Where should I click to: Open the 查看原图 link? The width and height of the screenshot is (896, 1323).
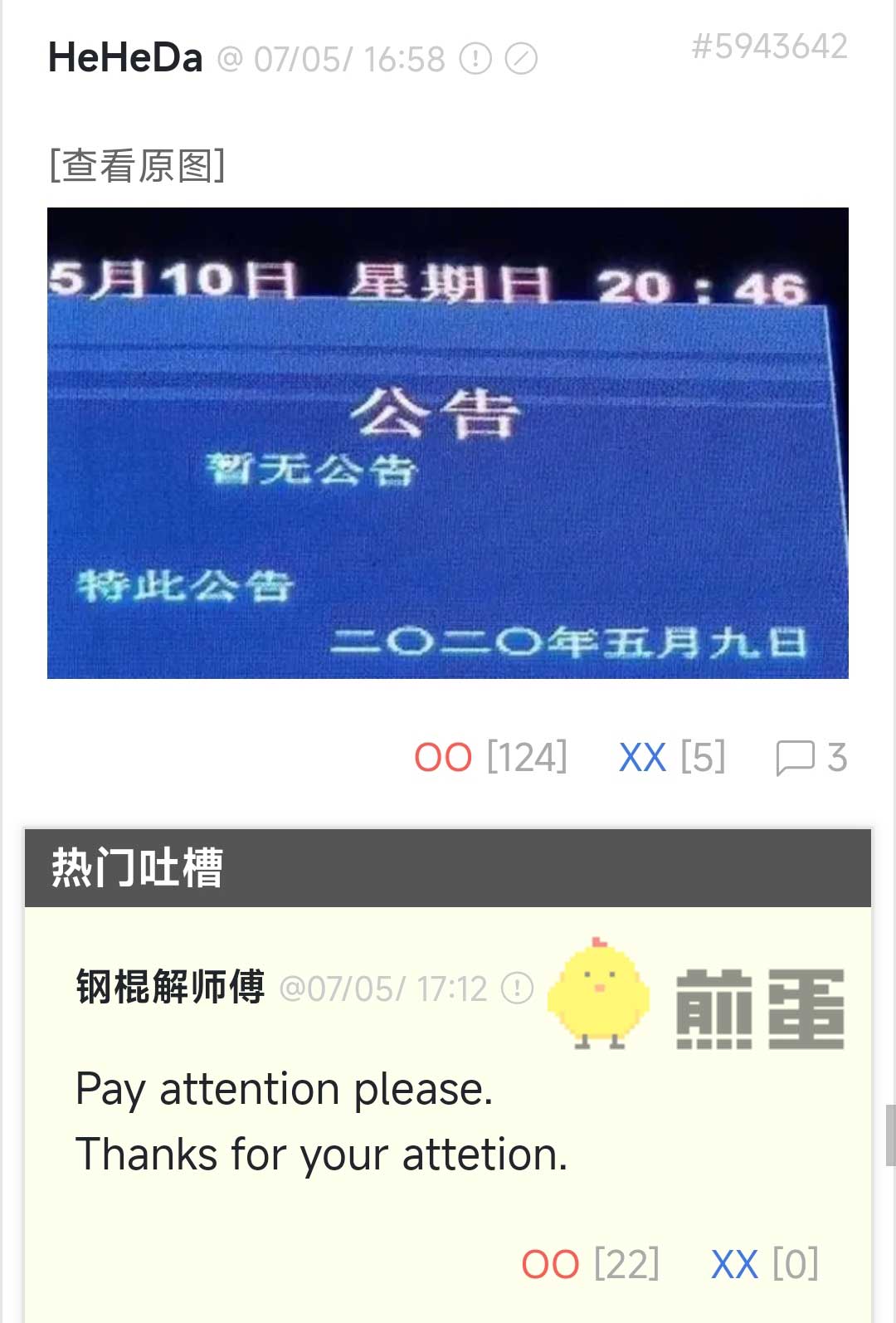coord(137,165)
